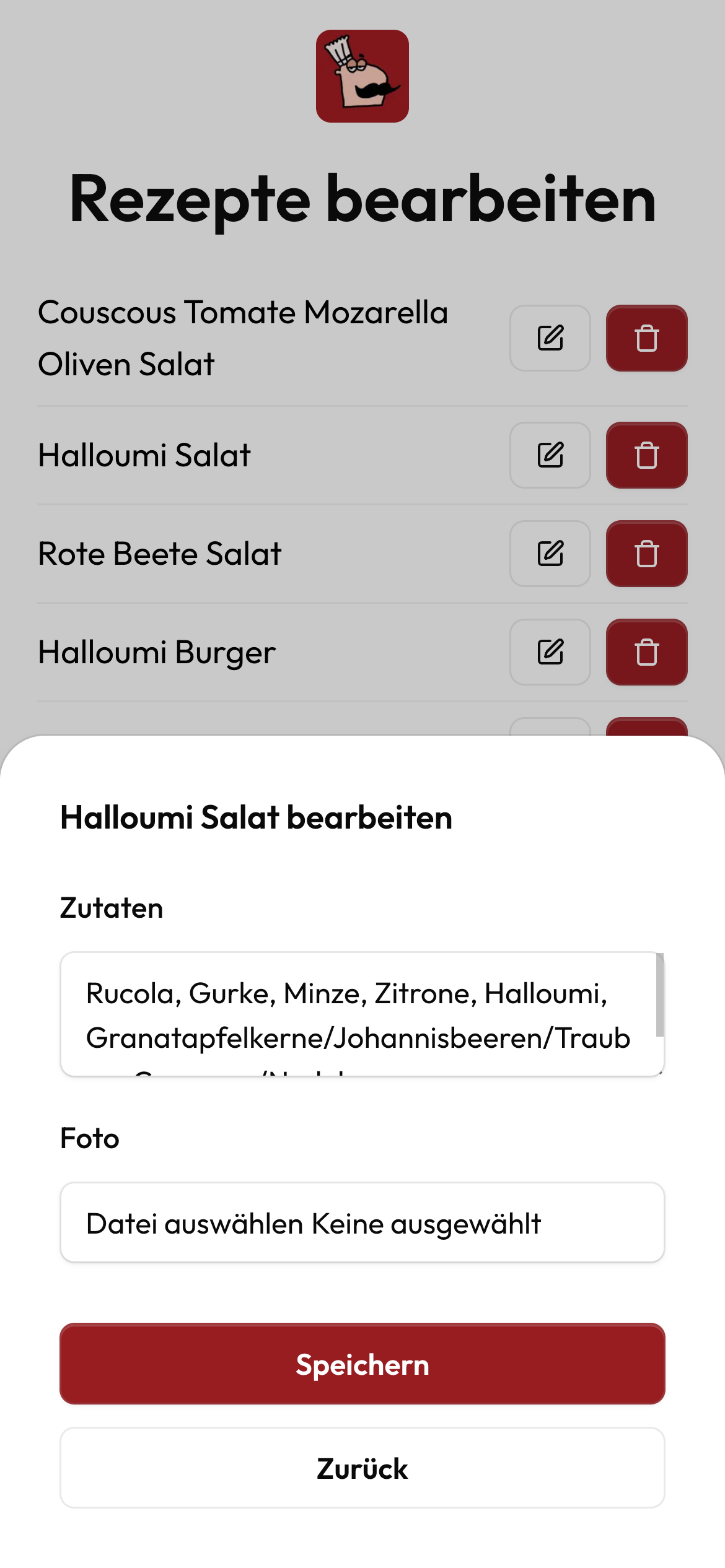Delete the Halloumi Burger recipe
This screenshot has height=1568, width=725.
pos(646,652)
